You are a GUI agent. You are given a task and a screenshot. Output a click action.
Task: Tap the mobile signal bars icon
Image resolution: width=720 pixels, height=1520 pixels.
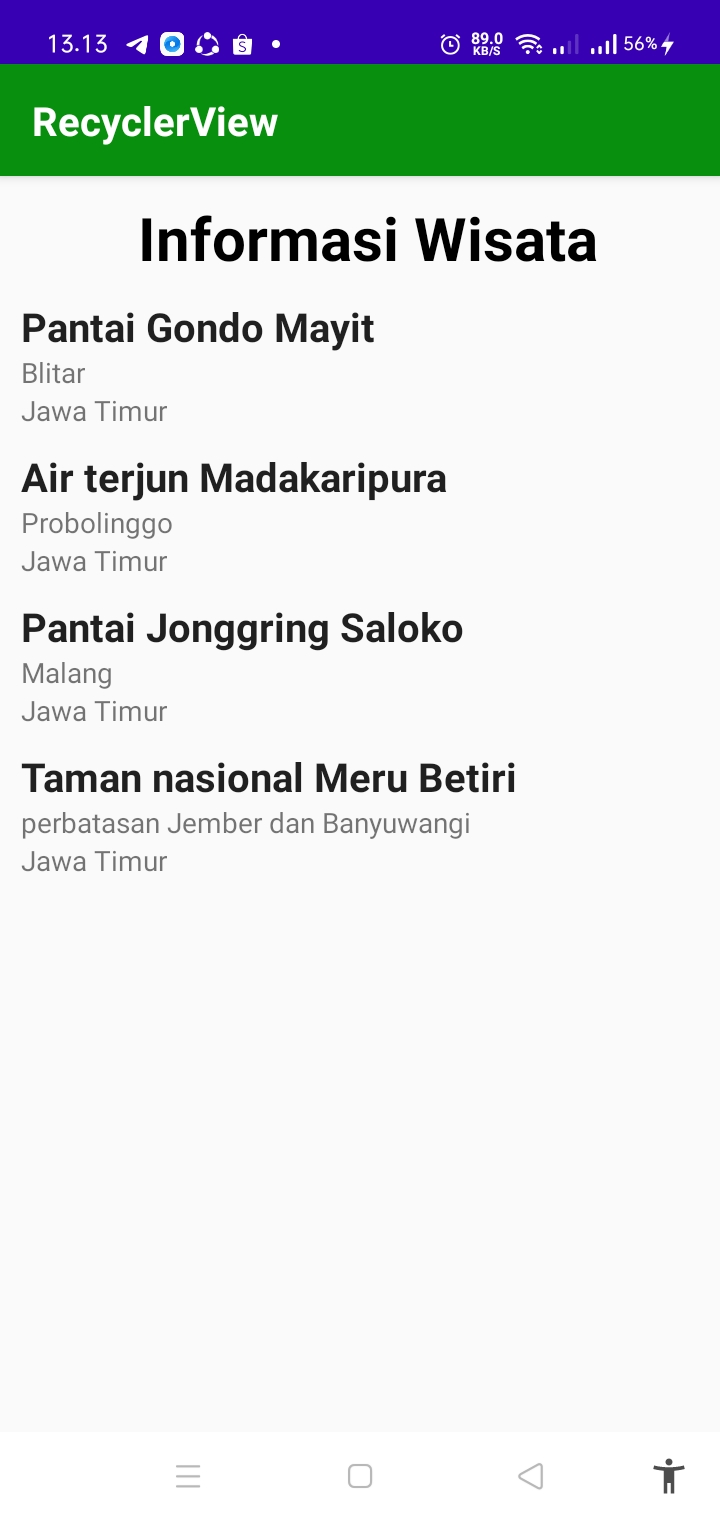coord(606,44)
